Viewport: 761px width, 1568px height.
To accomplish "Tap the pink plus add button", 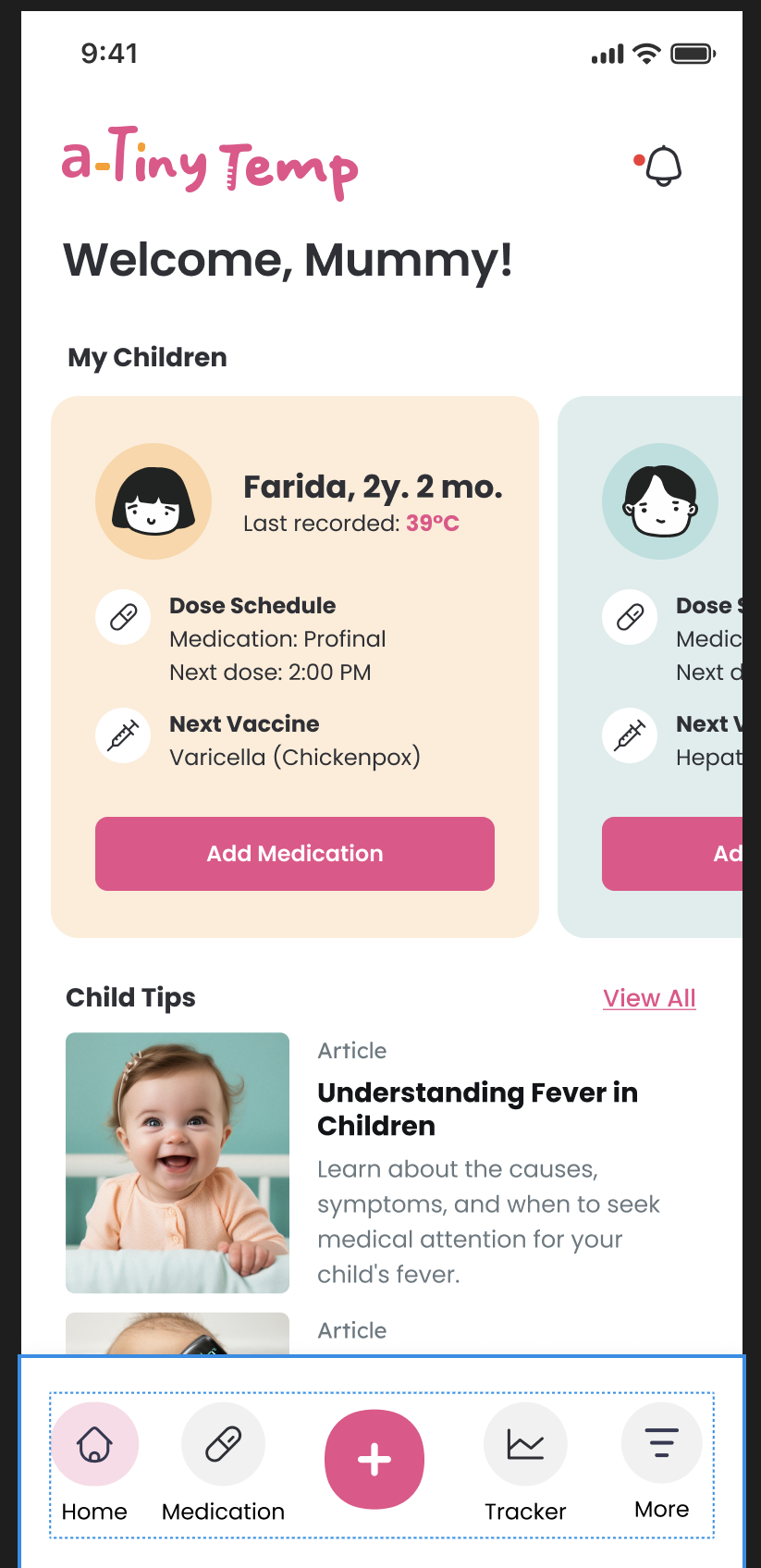I will coord(374,1459).
